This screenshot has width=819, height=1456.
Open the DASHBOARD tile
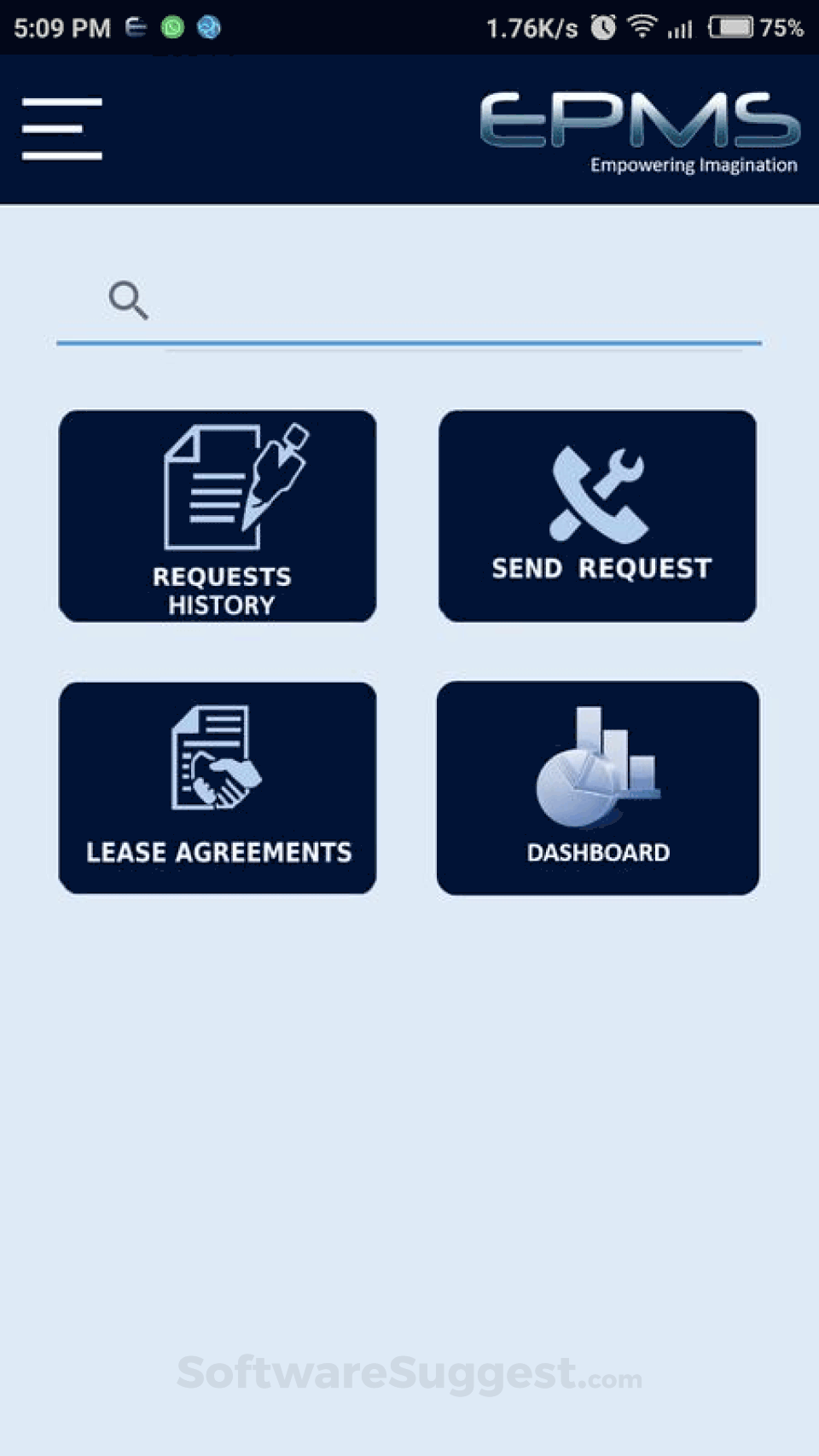[597, 785]
